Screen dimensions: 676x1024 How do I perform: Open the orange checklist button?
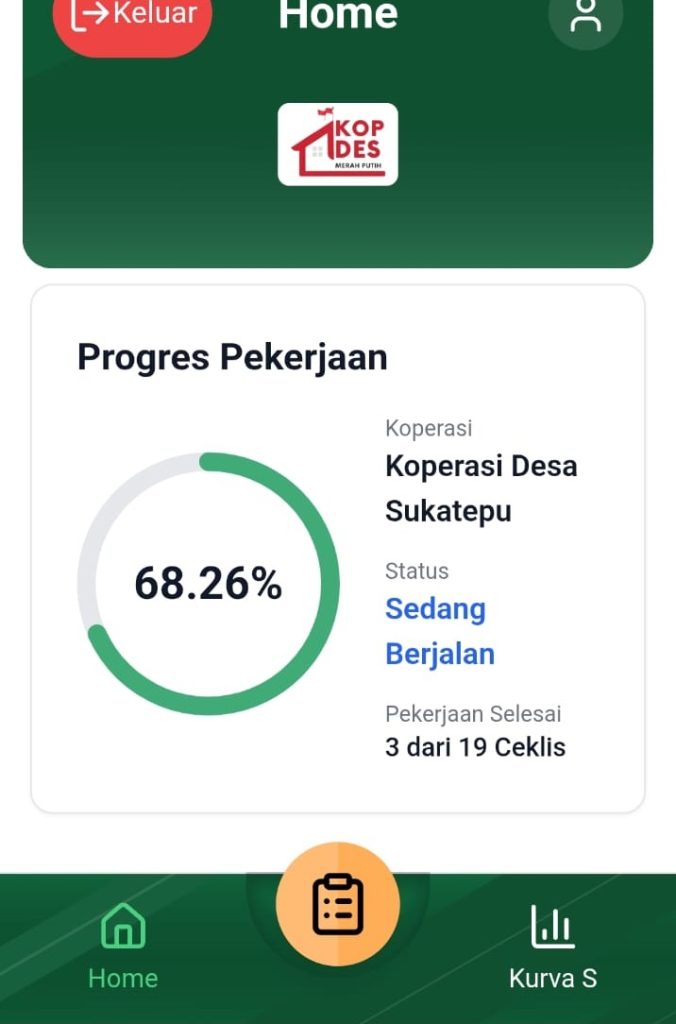click(338, 904)
